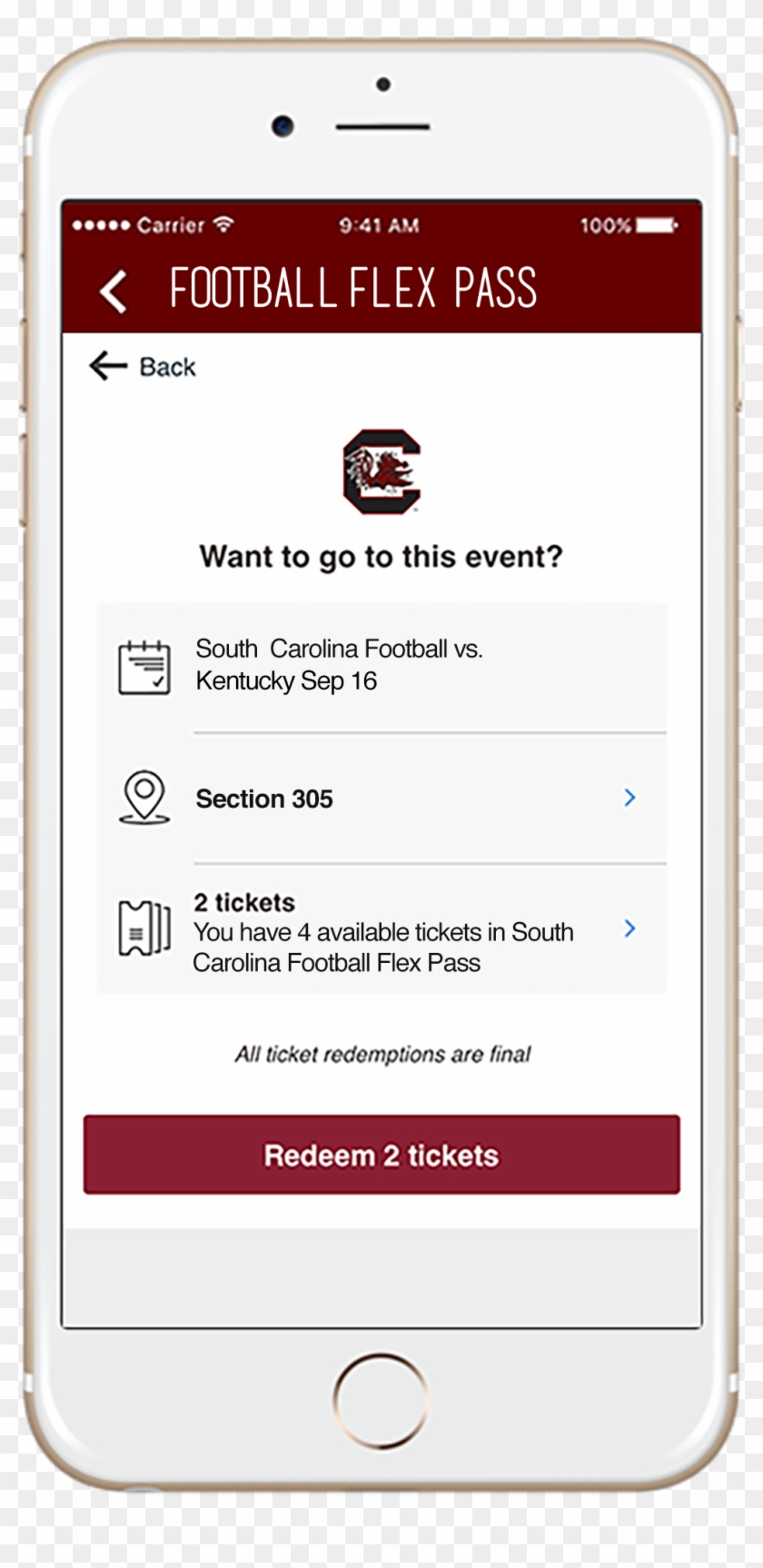
Task: Expand the Section 305 row
Action: click(x=629, y=798)
